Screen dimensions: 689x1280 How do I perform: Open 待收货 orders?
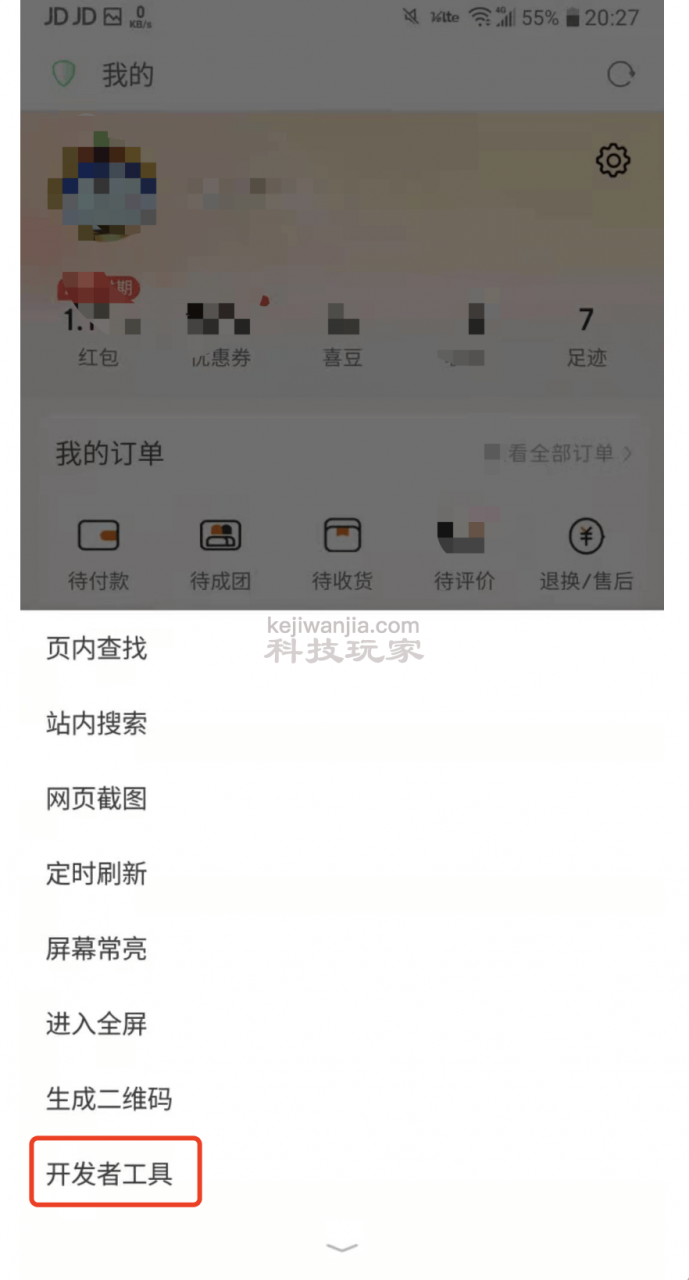pyautogui.click(x=342, y=553)
